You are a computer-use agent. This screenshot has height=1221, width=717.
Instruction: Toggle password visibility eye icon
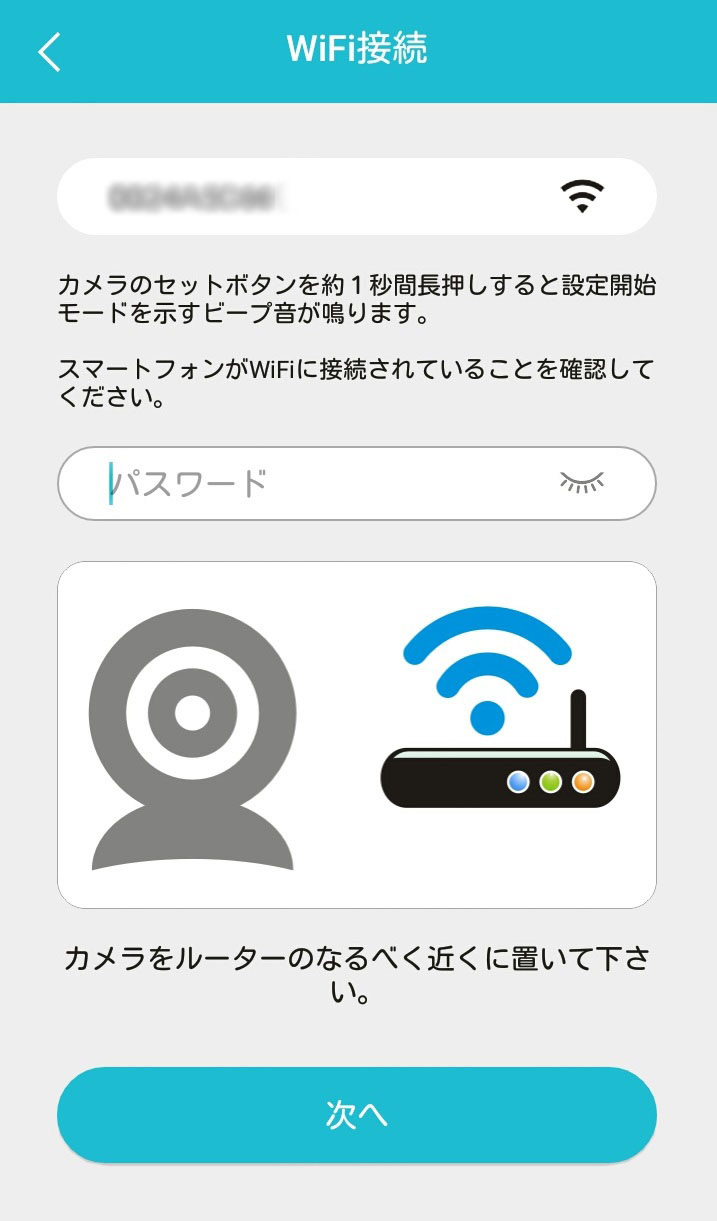pyautogui.click(x=583, y=483)
